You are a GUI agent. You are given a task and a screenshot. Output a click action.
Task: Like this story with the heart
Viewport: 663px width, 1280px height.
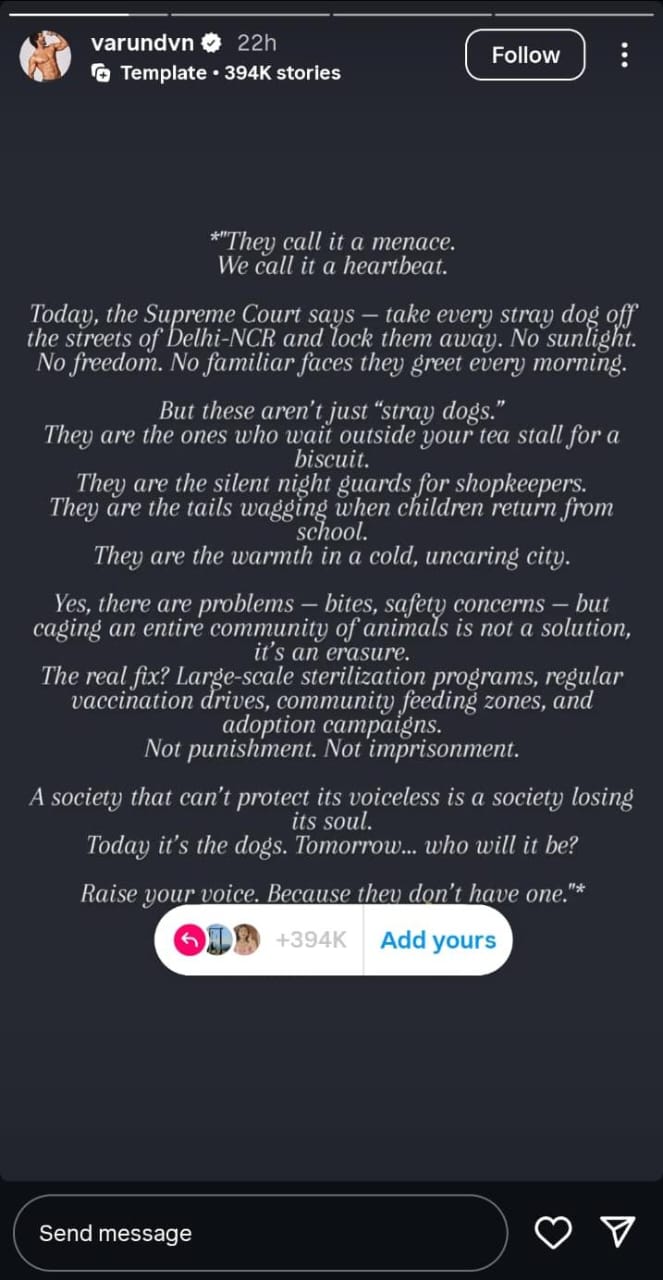point(553,1233)
